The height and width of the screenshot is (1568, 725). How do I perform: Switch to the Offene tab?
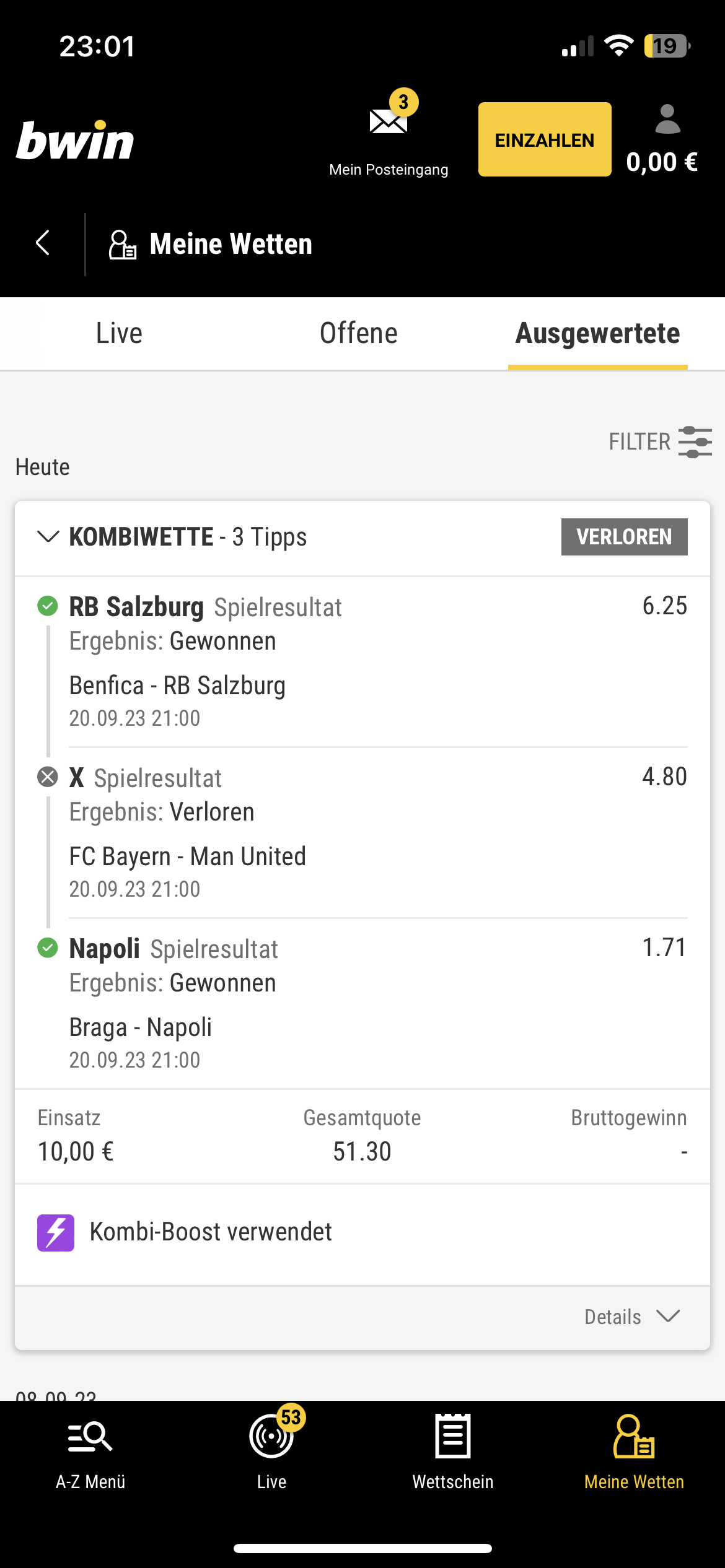pyautogui.click(x=359, y=334)
